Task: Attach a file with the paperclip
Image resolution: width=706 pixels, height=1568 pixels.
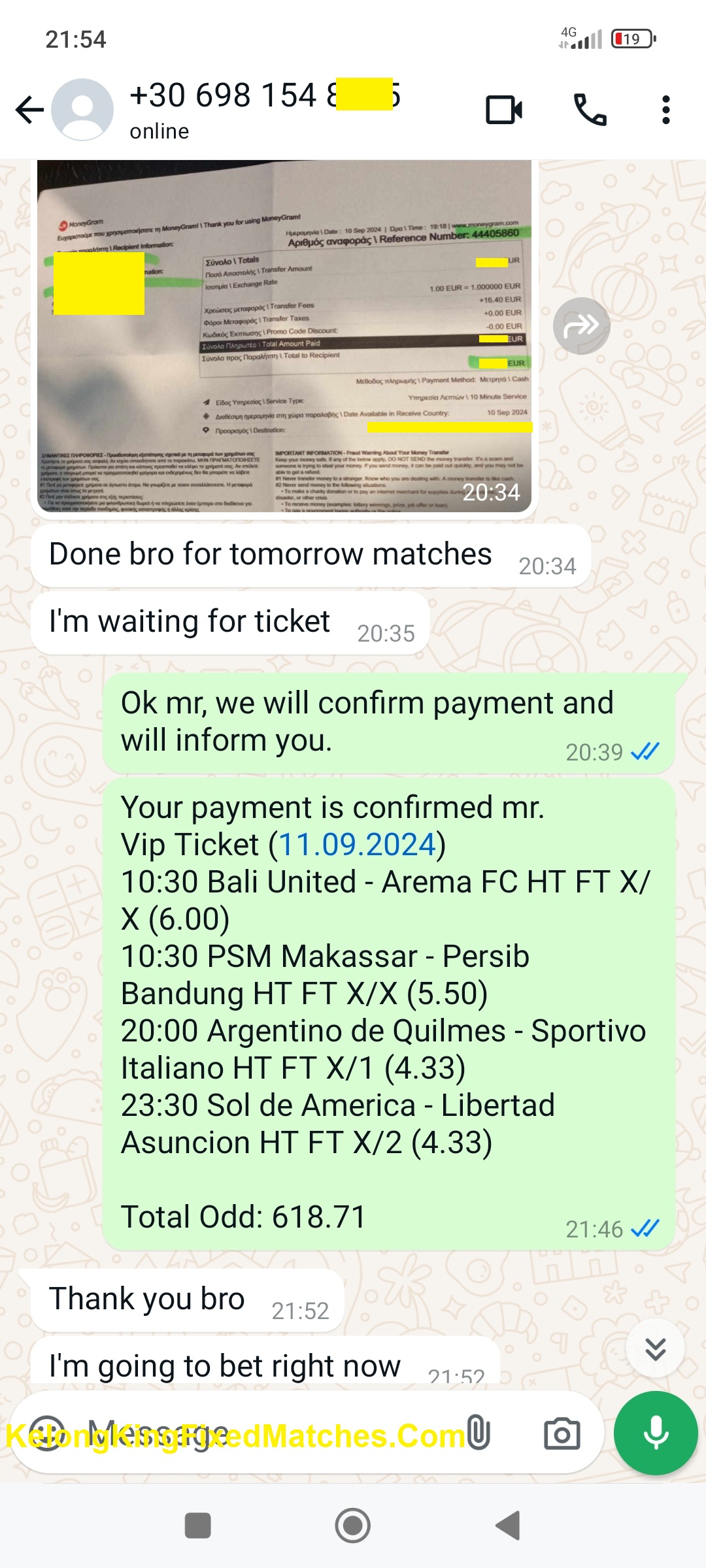Action: tap(479, 1433)
